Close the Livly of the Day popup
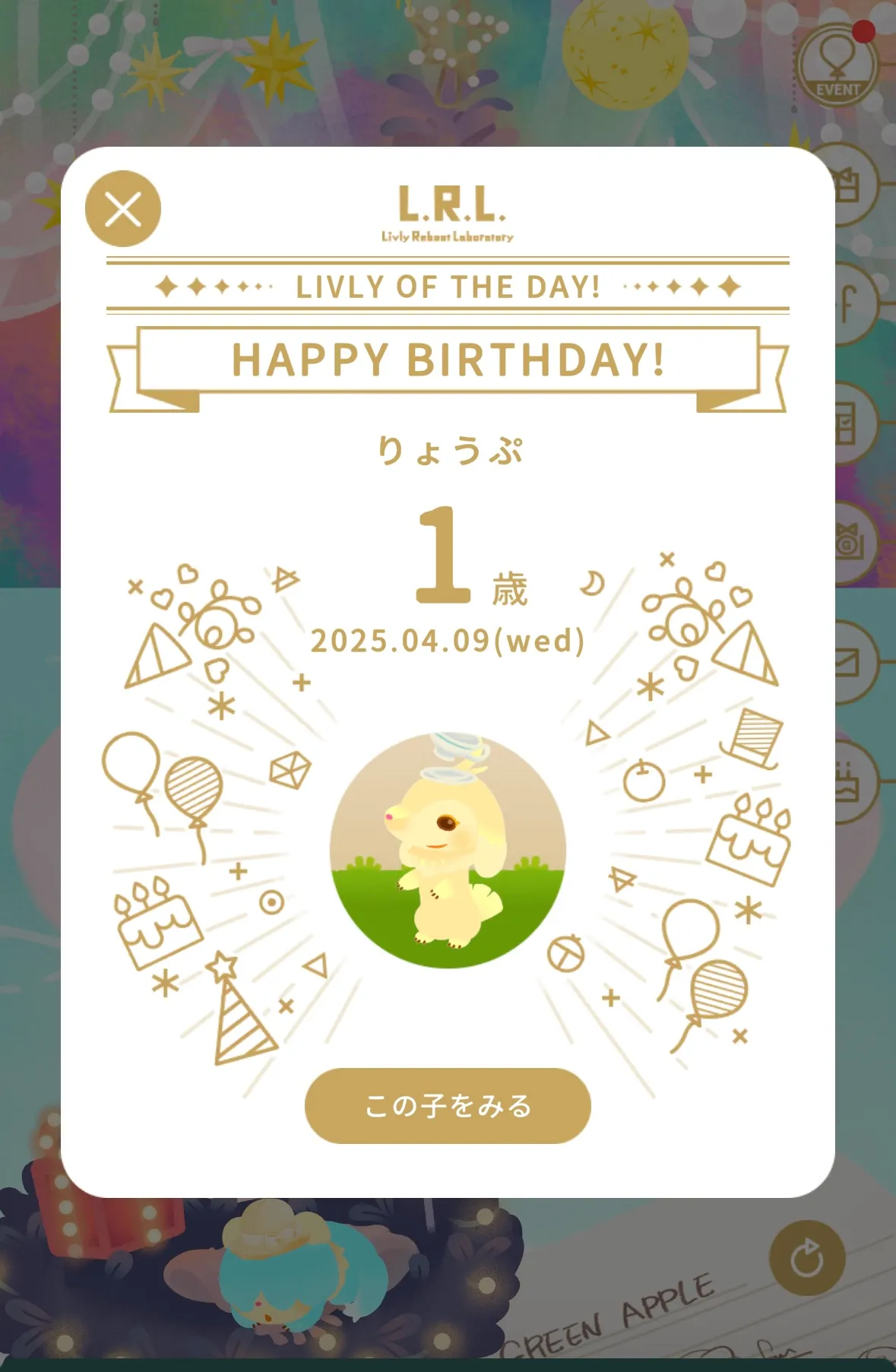This screenshot has width=896, height=1372. pyautogui.click(x=123, y=209)
